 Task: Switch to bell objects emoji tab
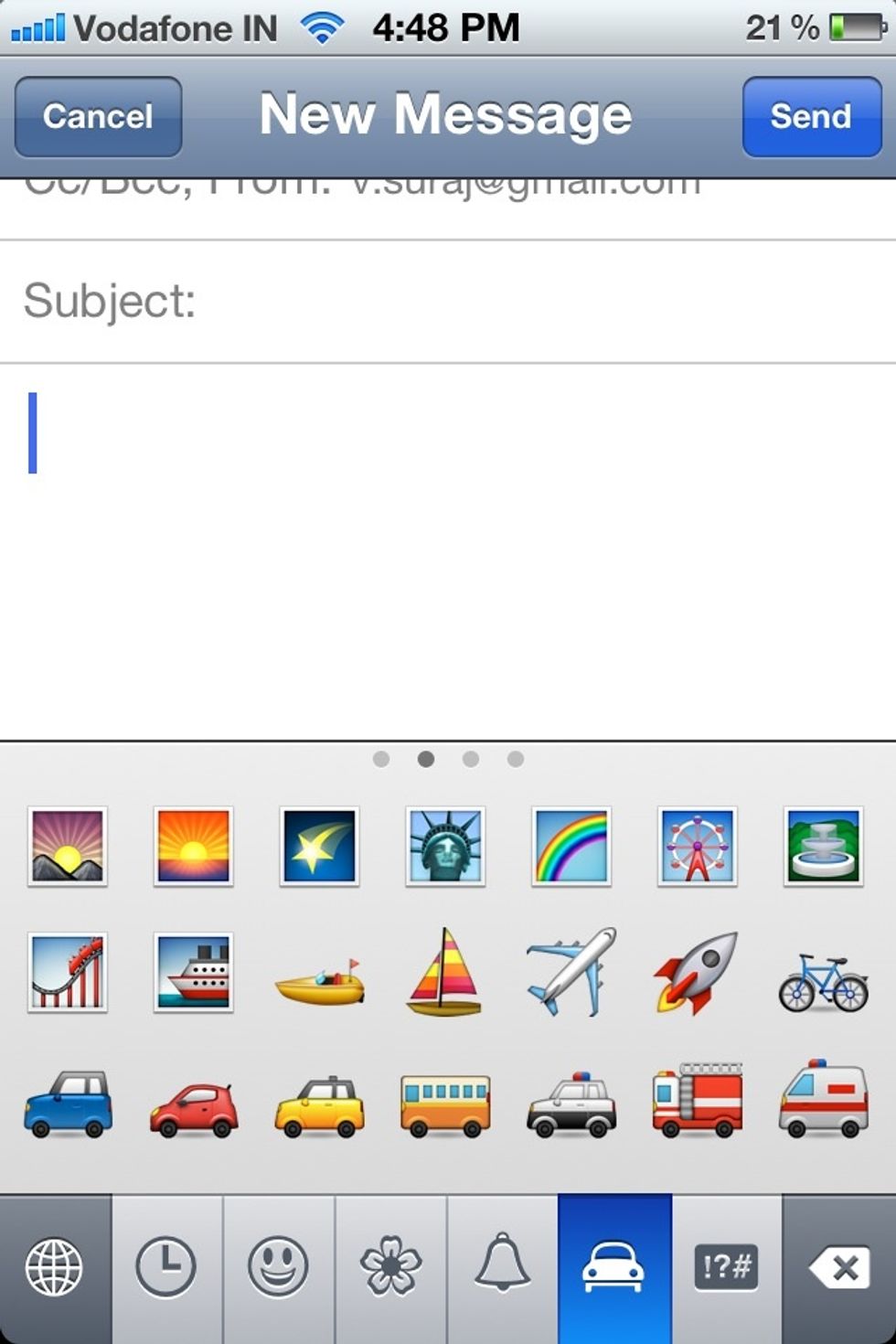point(502,1268)
